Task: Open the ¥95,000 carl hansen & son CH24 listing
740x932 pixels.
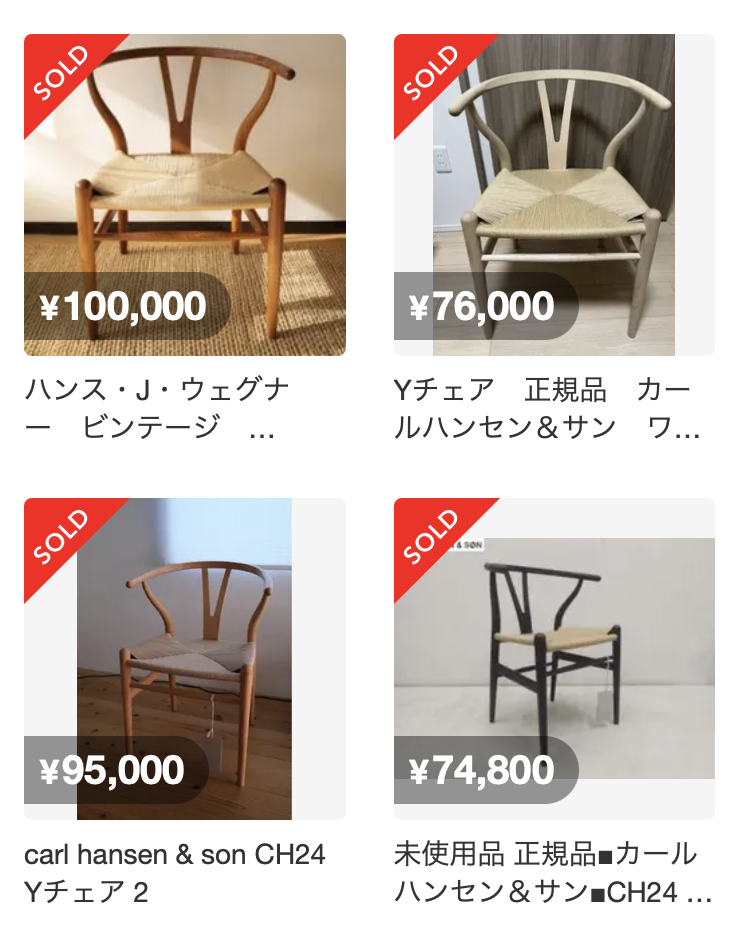Action: click(x=185, y=658)
